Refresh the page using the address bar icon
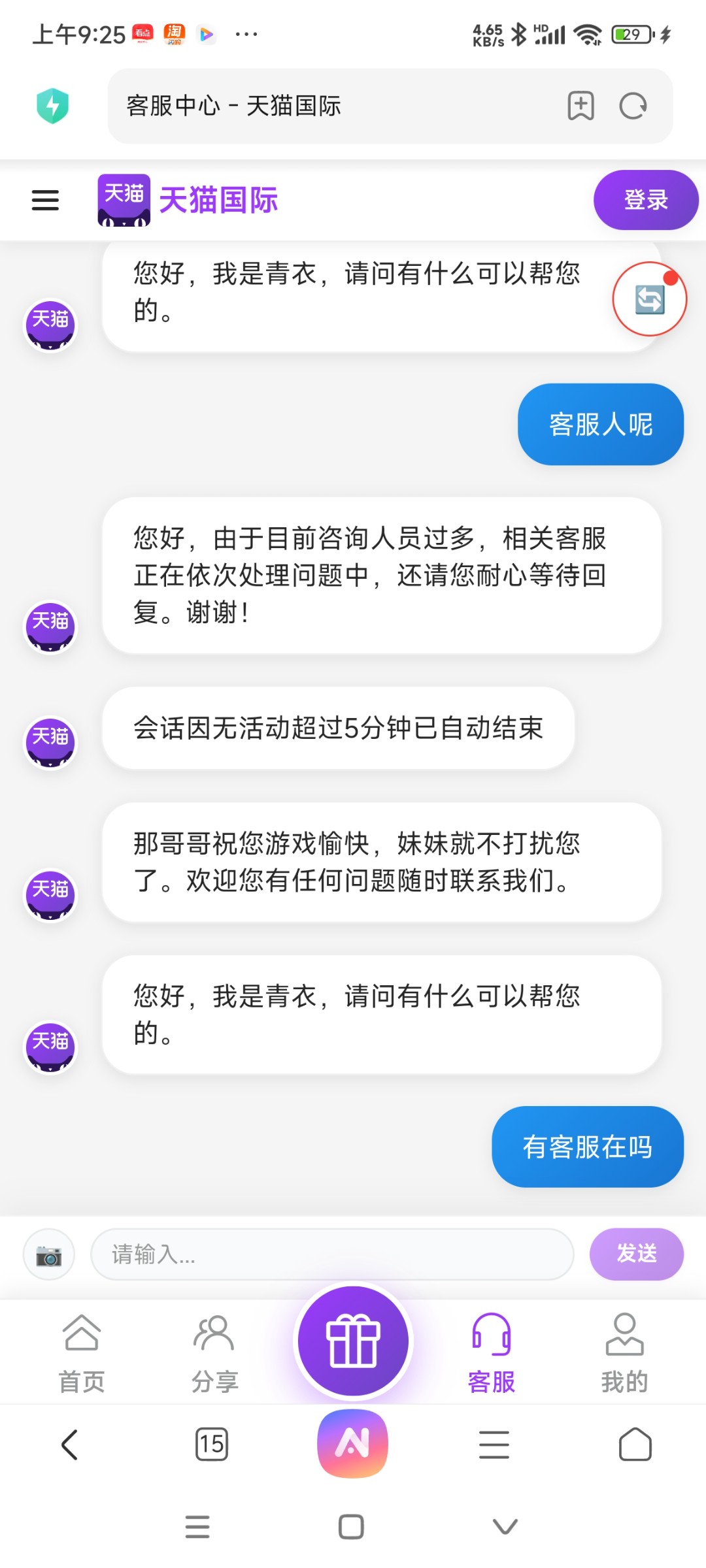This screenshot has width=706, height=1568. (x=631, y=105)
